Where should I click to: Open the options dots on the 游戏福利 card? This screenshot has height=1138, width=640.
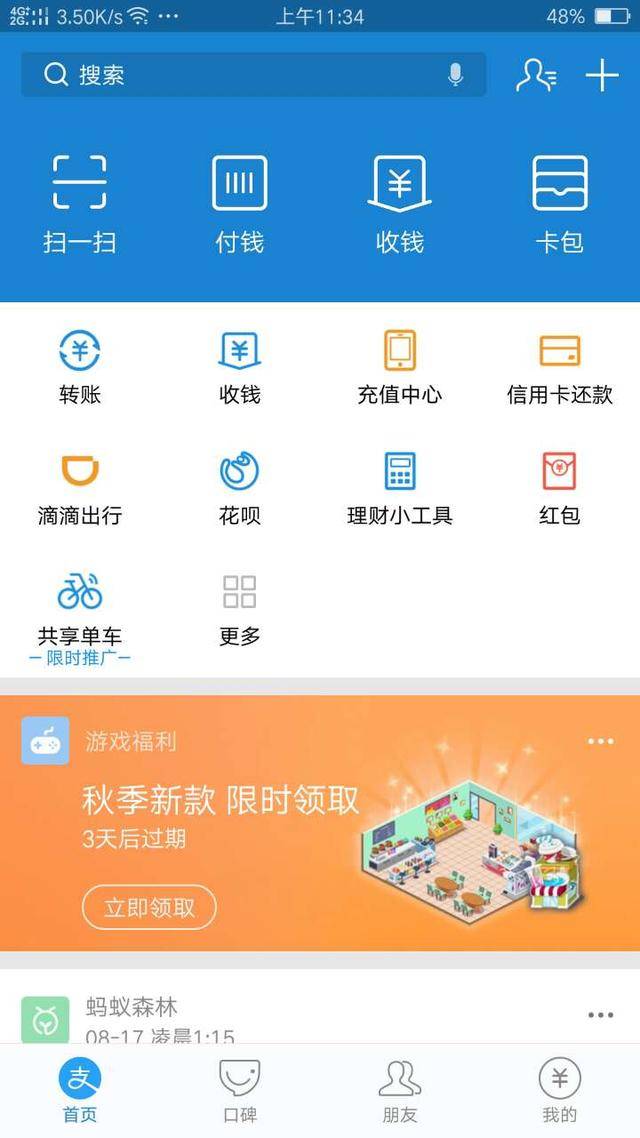pos(600,741)
